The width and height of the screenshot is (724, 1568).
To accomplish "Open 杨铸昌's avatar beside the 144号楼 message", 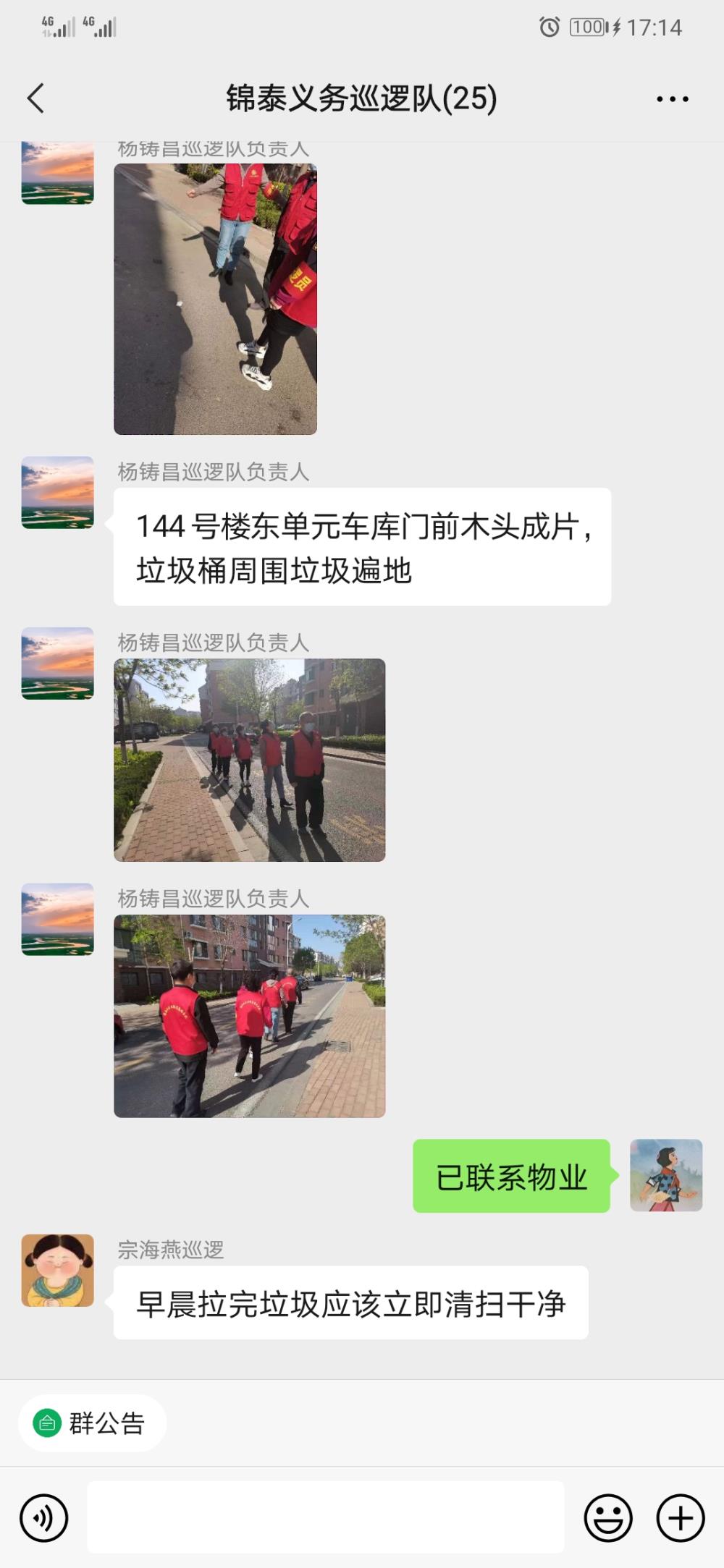I will pyautogui.click(x=58, y=493).
